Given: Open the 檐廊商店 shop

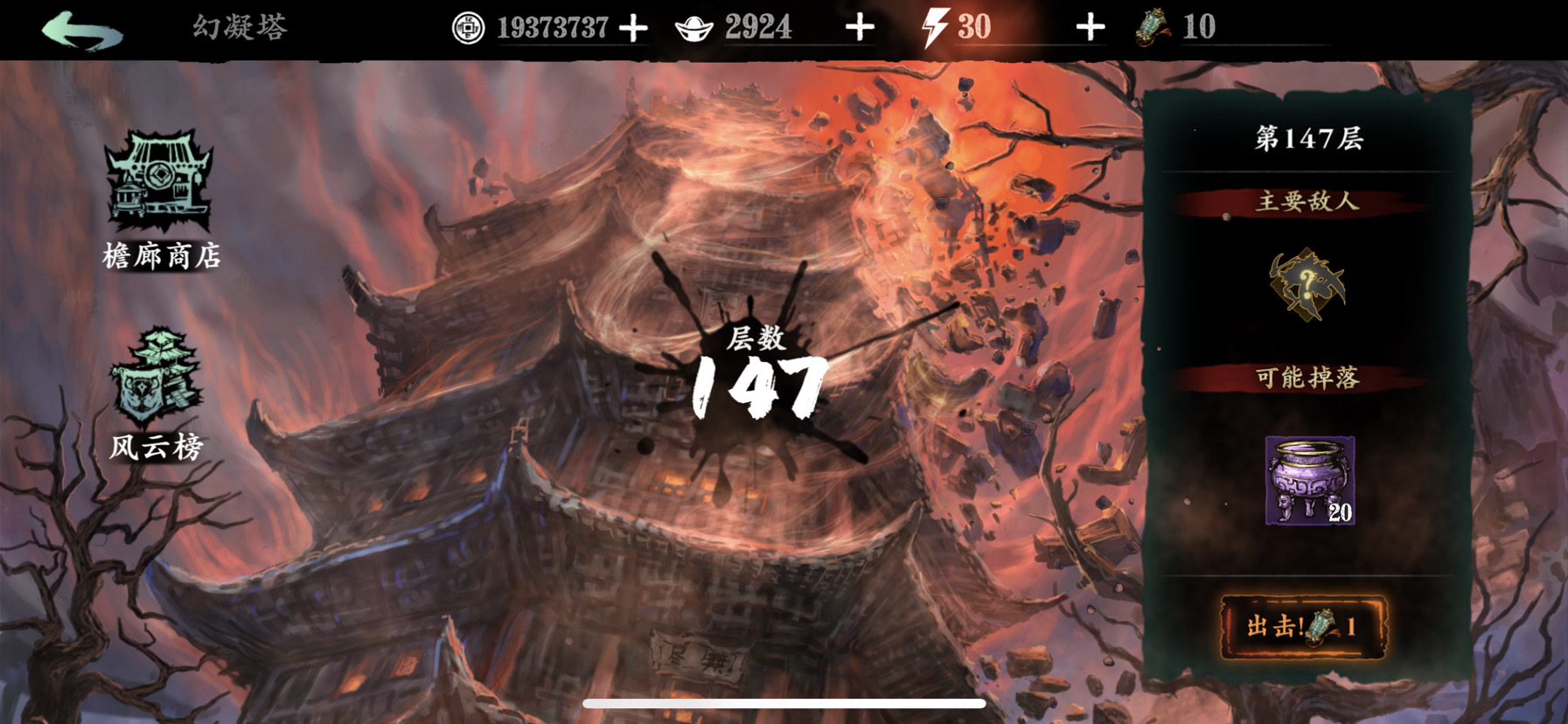Looking at the screenshot, I should (x=160, y=199).
